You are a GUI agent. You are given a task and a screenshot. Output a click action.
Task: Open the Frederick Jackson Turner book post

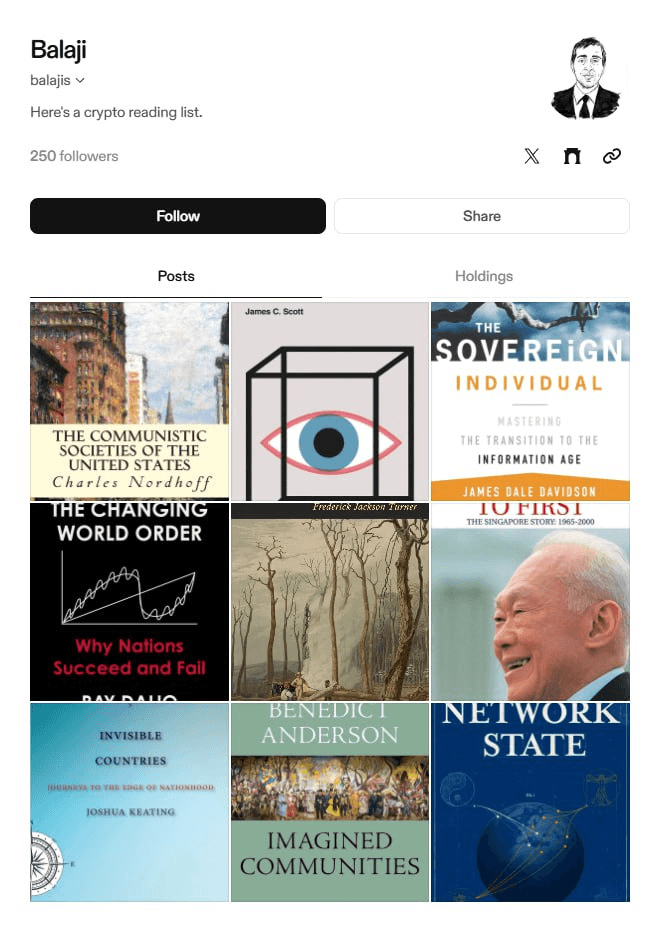[330, 601]
